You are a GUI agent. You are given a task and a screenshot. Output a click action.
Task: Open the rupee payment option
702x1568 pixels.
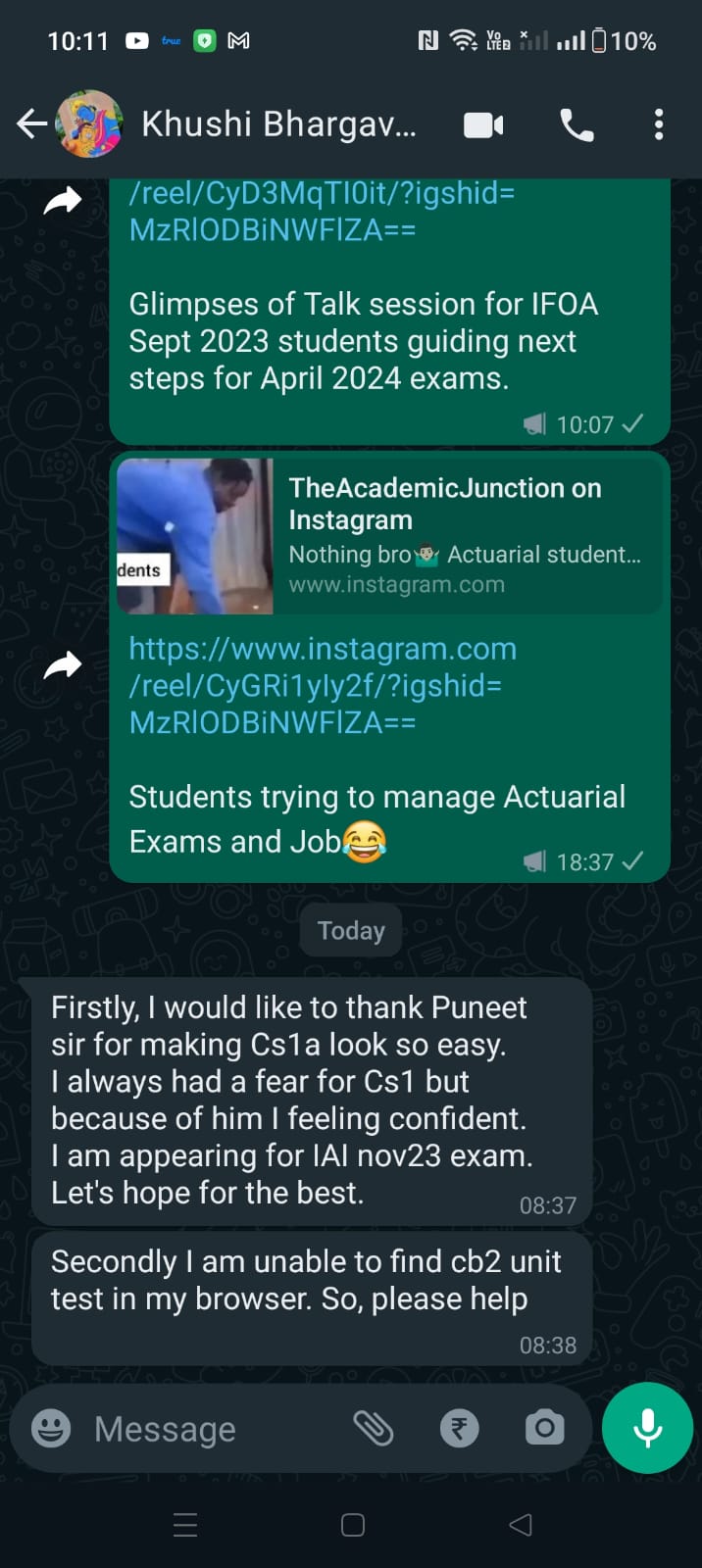(459, 1428)
